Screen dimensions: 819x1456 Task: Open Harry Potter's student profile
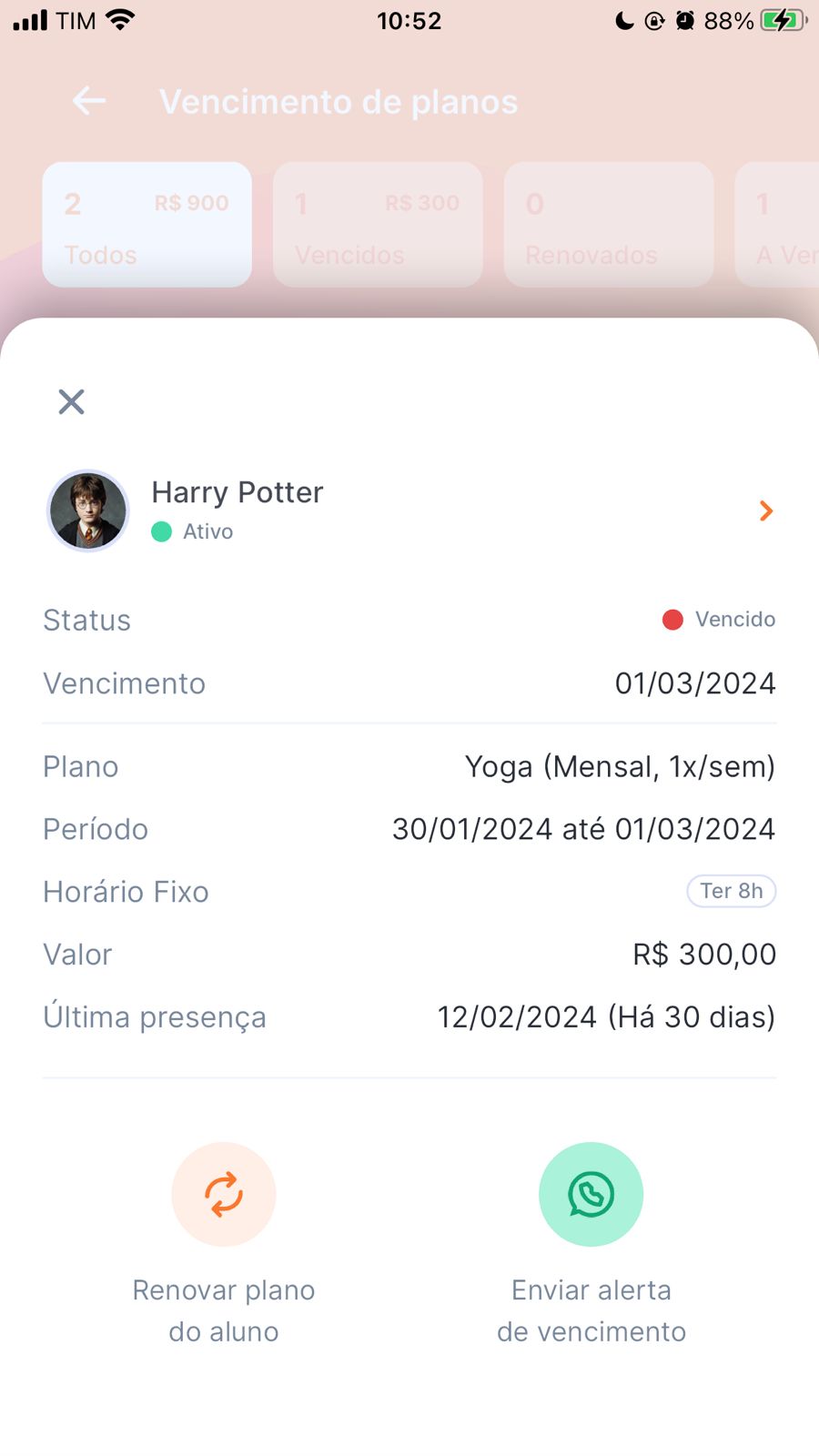coord(765,511)
